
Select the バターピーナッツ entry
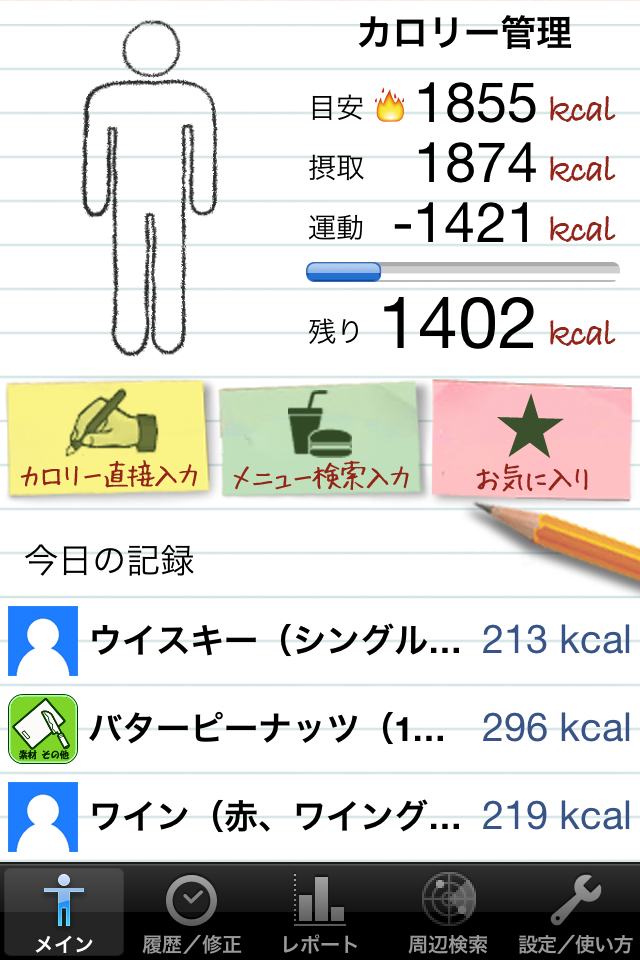pyautogui.click(x=320, y=728)
